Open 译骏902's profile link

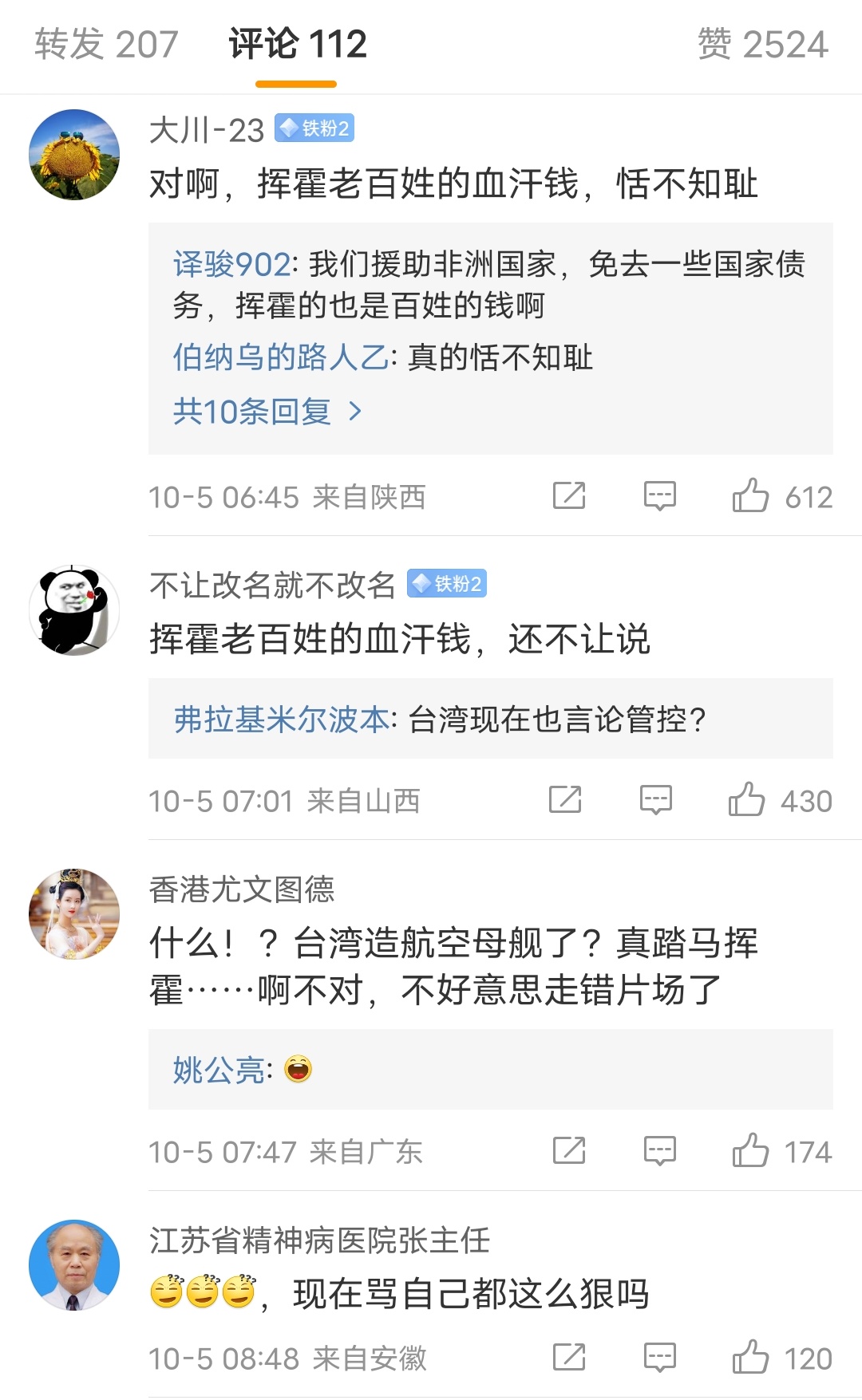[x=231, y=265]
